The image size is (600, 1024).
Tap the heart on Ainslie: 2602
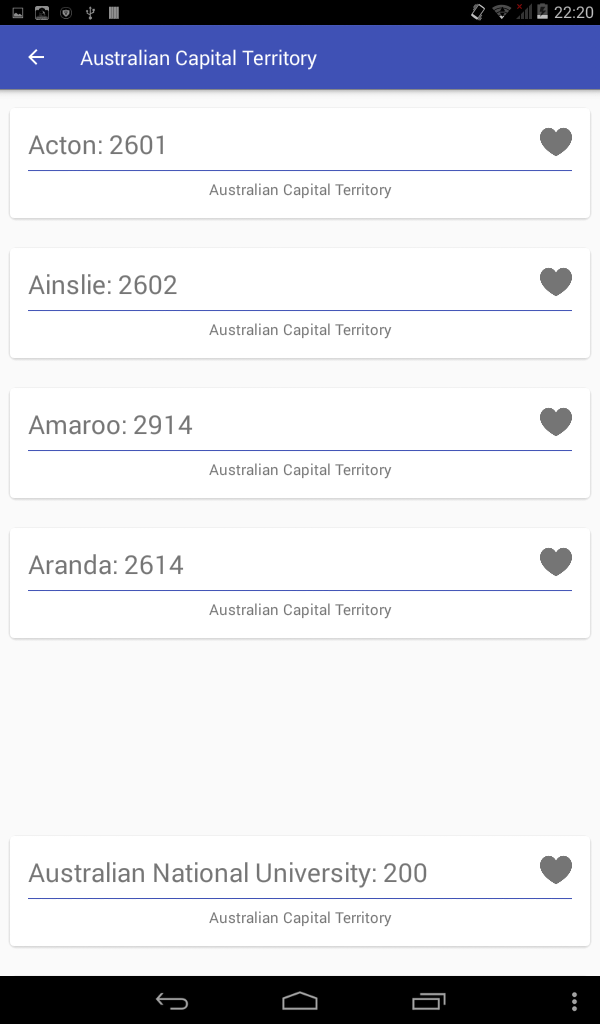[555, 282]
